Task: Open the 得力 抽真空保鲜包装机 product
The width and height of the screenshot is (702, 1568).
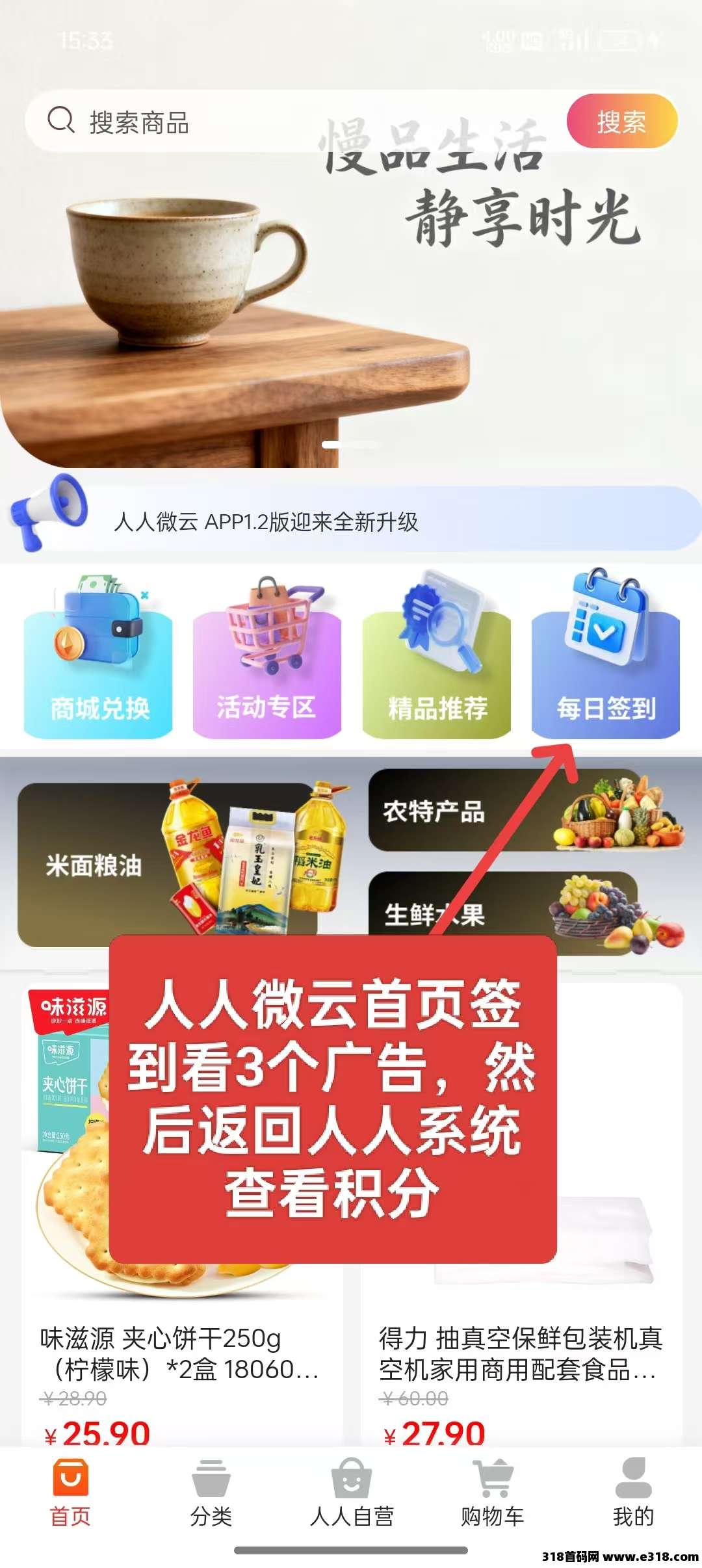Action: 520,1352
